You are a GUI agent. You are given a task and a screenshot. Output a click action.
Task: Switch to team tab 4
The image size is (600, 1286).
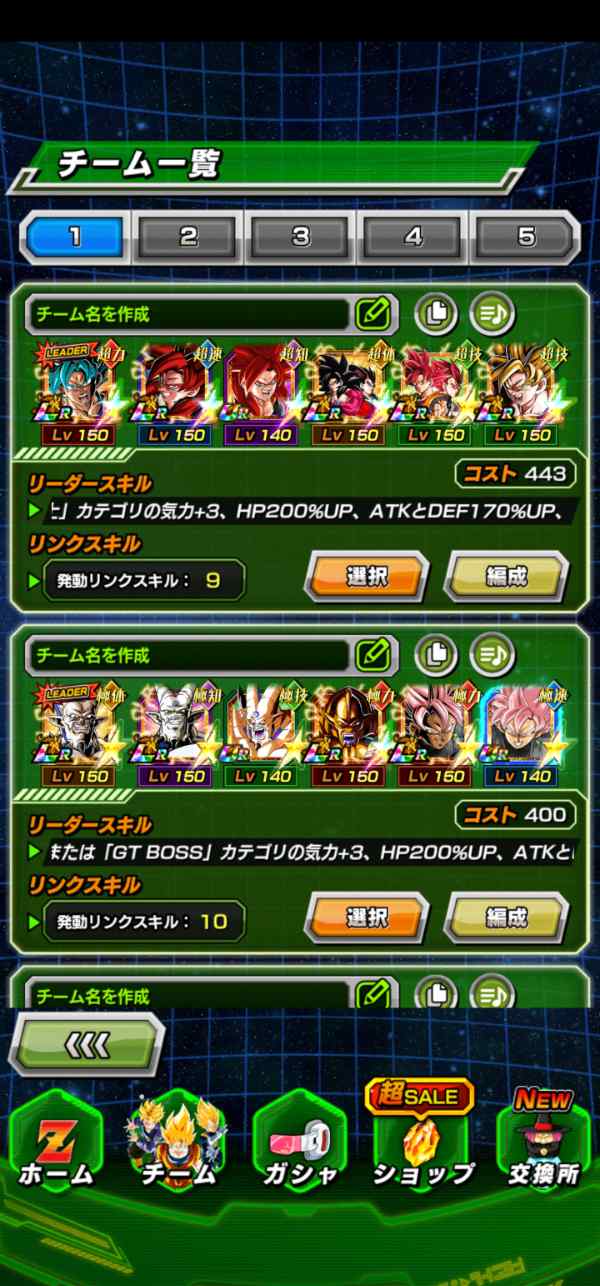(414, 237)
